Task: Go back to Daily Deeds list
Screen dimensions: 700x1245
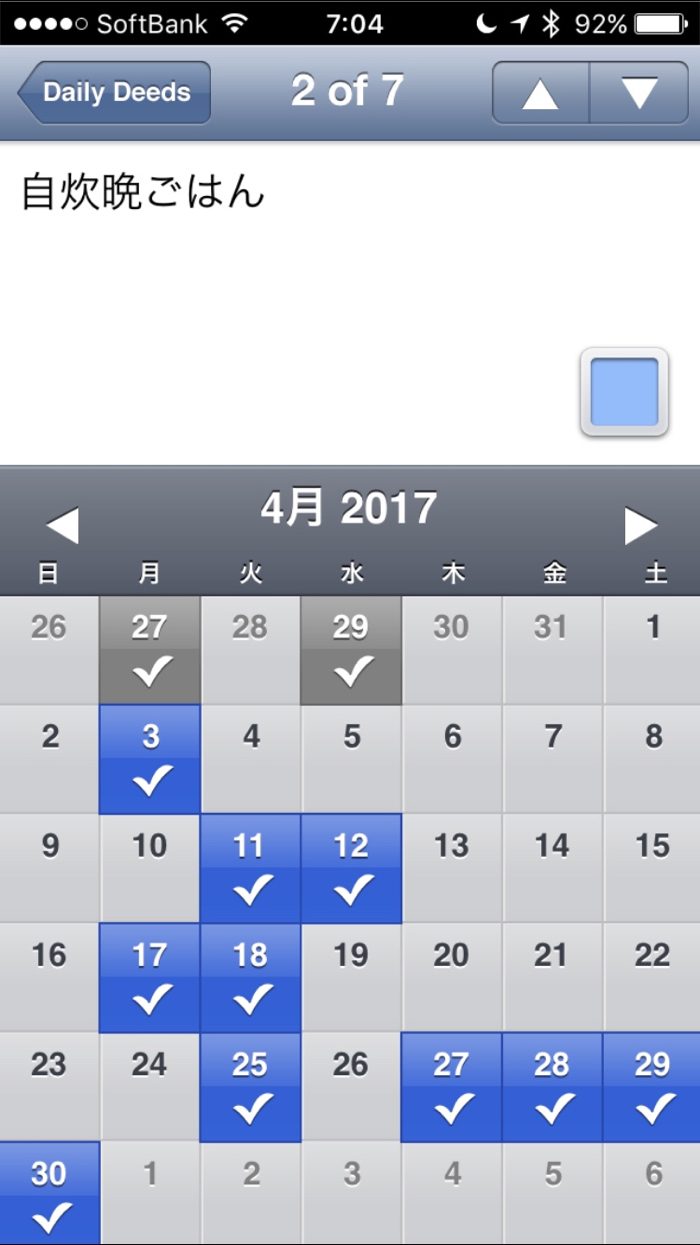Action: point(115,92)
